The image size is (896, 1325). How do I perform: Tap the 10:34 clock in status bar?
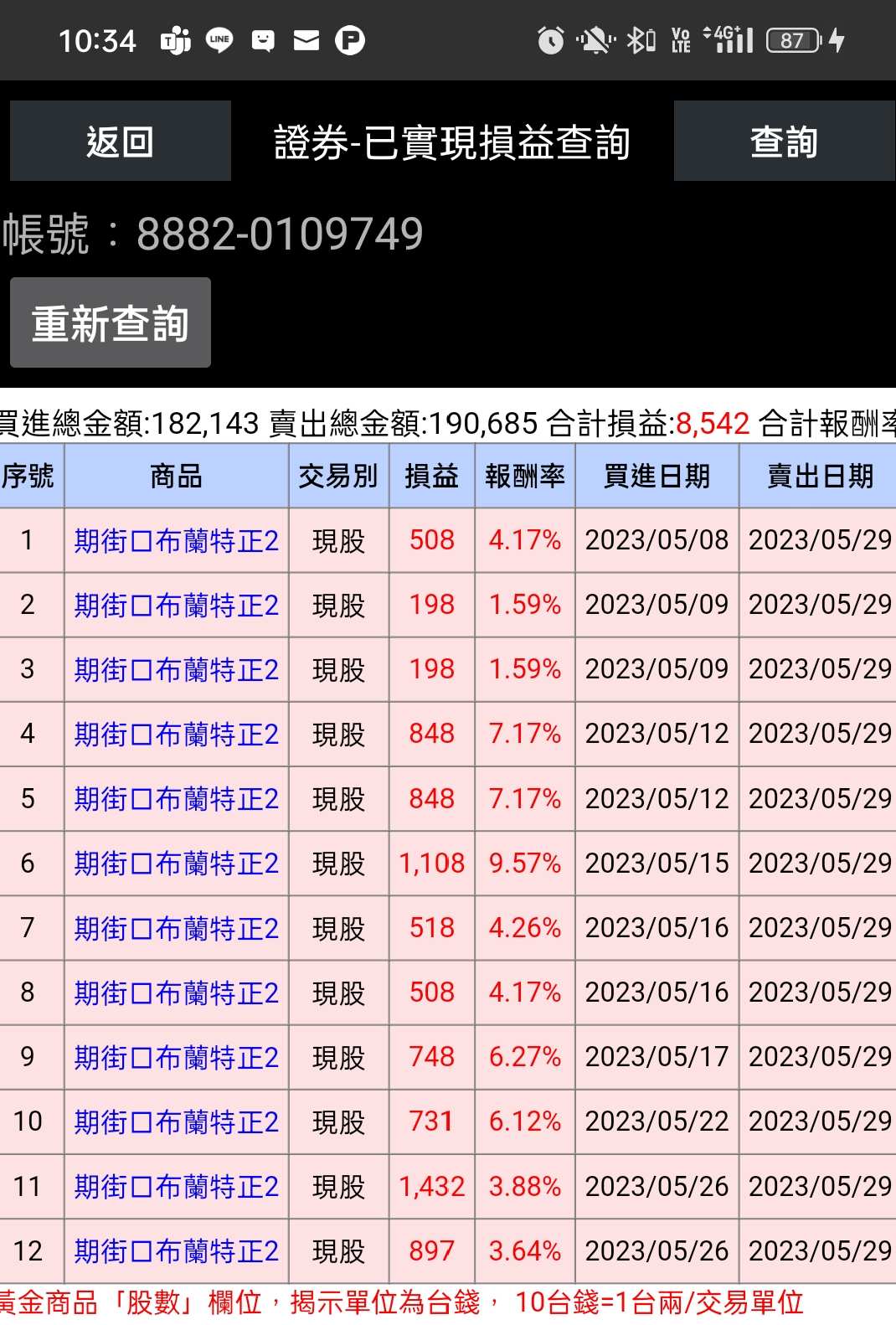click(97, 39)
